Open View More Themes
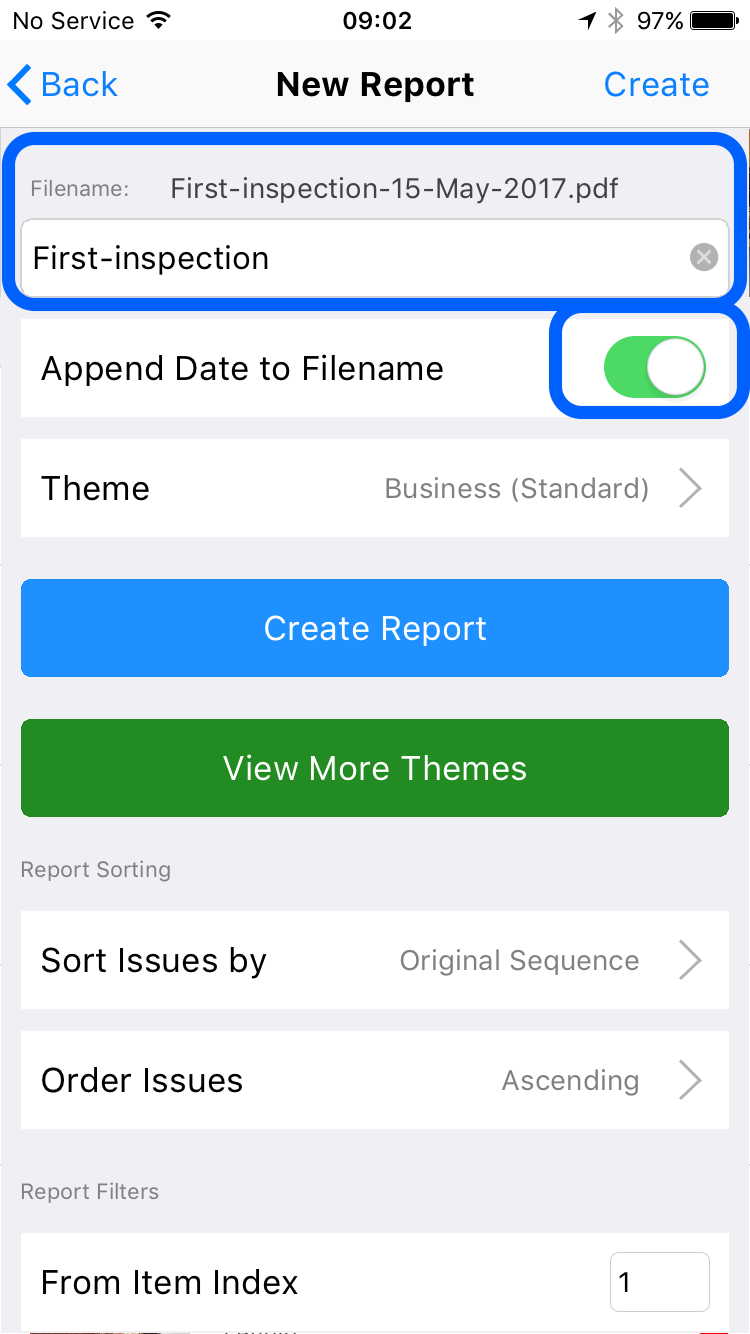This screenshot has width=750, height=1334. [x=375, y=768]
